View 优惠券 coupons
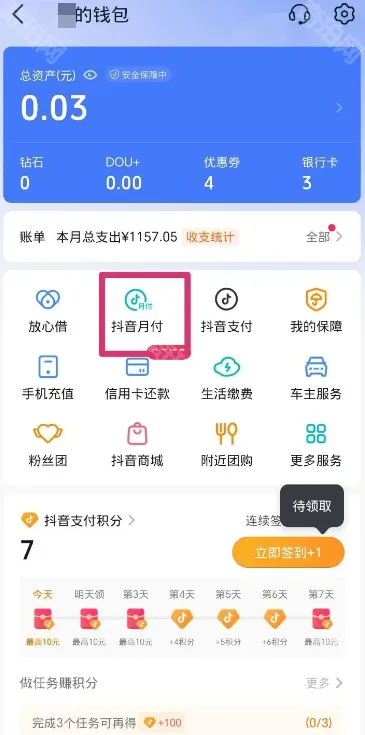365x735 pixels. point(222,174)
